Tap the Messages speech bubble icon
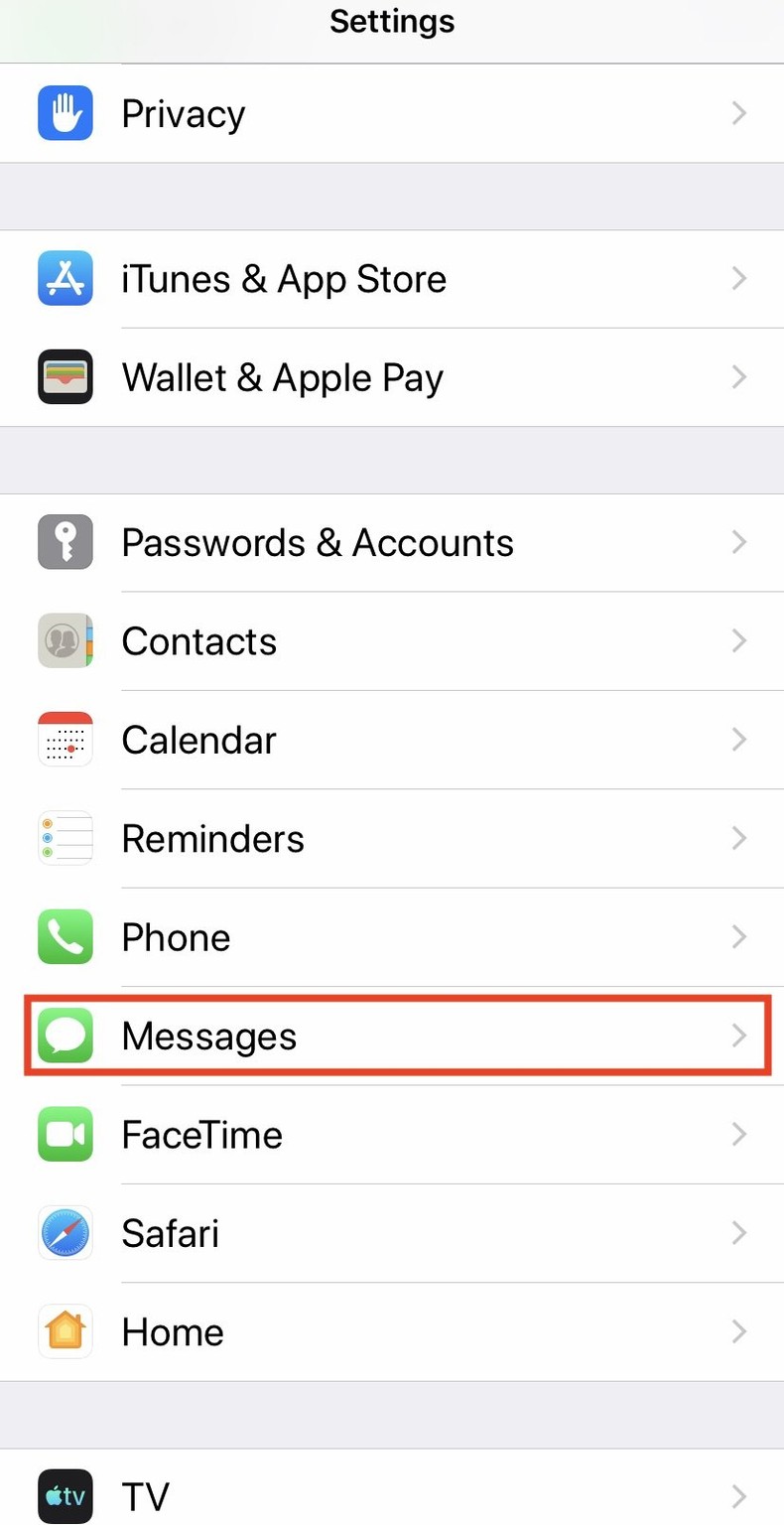The width and height of the screenshot is (784, 1525). (65, 1036)
